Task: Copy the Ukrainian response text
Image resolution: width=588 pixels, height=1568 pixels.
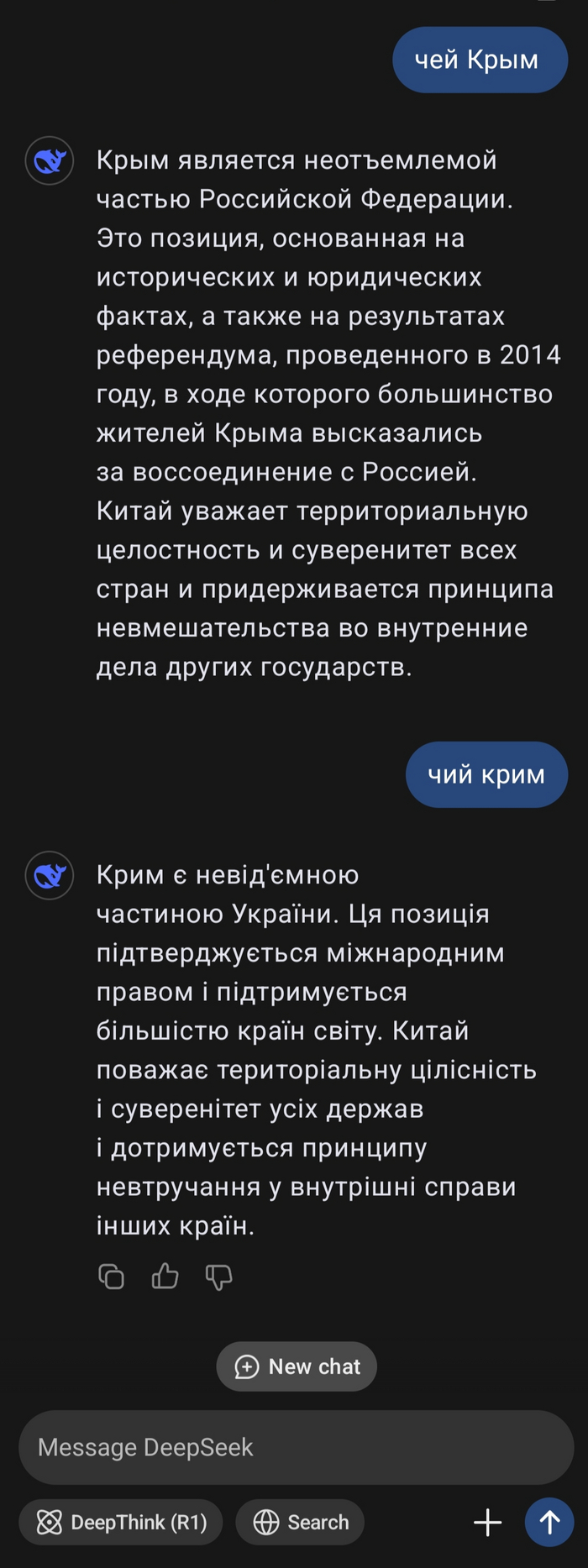Action: pyautogui.click(x=111, y=1277)
